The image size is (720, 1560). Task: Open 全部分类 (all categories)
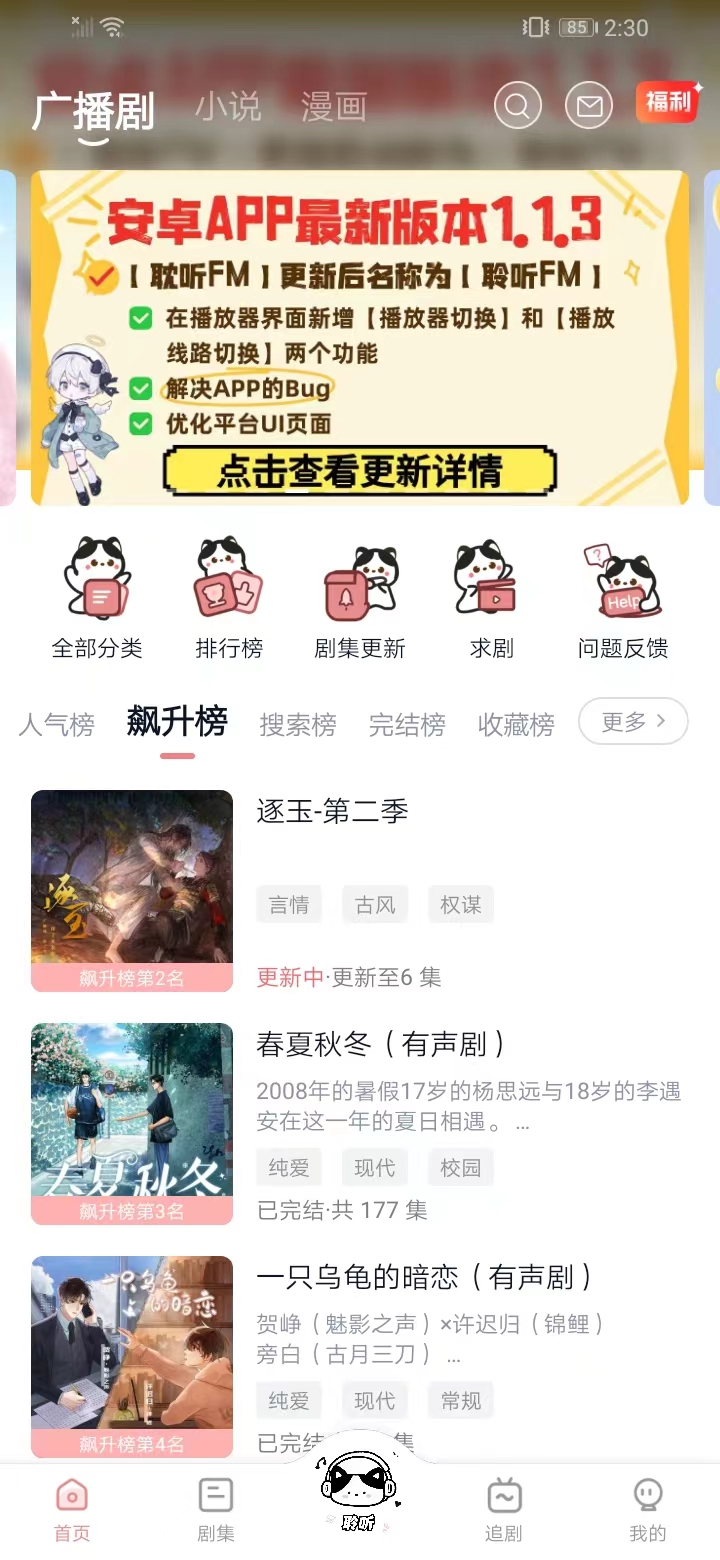click(96, 595)
